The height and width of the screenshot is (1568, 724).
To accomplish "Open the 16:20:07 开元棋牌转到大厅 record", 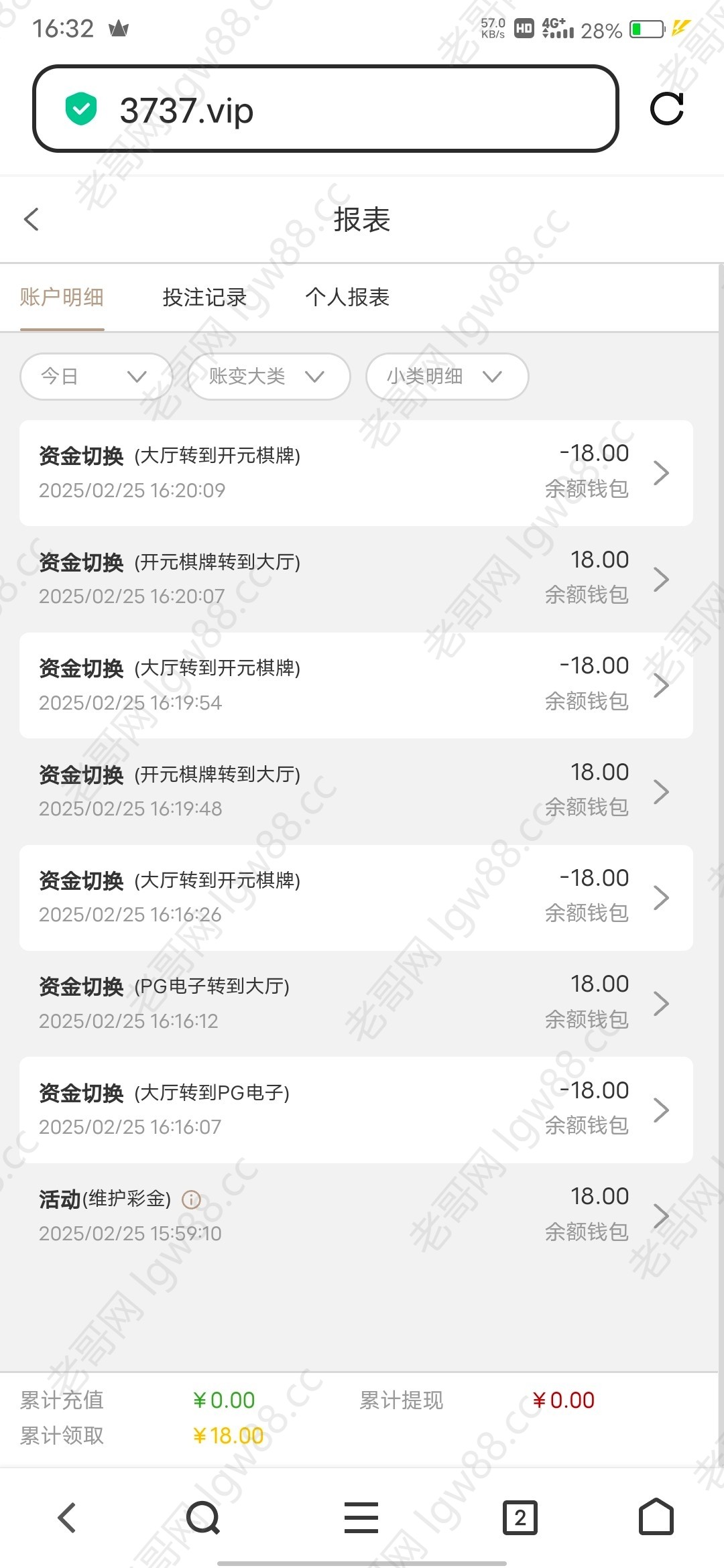I will tap(356, 579).
